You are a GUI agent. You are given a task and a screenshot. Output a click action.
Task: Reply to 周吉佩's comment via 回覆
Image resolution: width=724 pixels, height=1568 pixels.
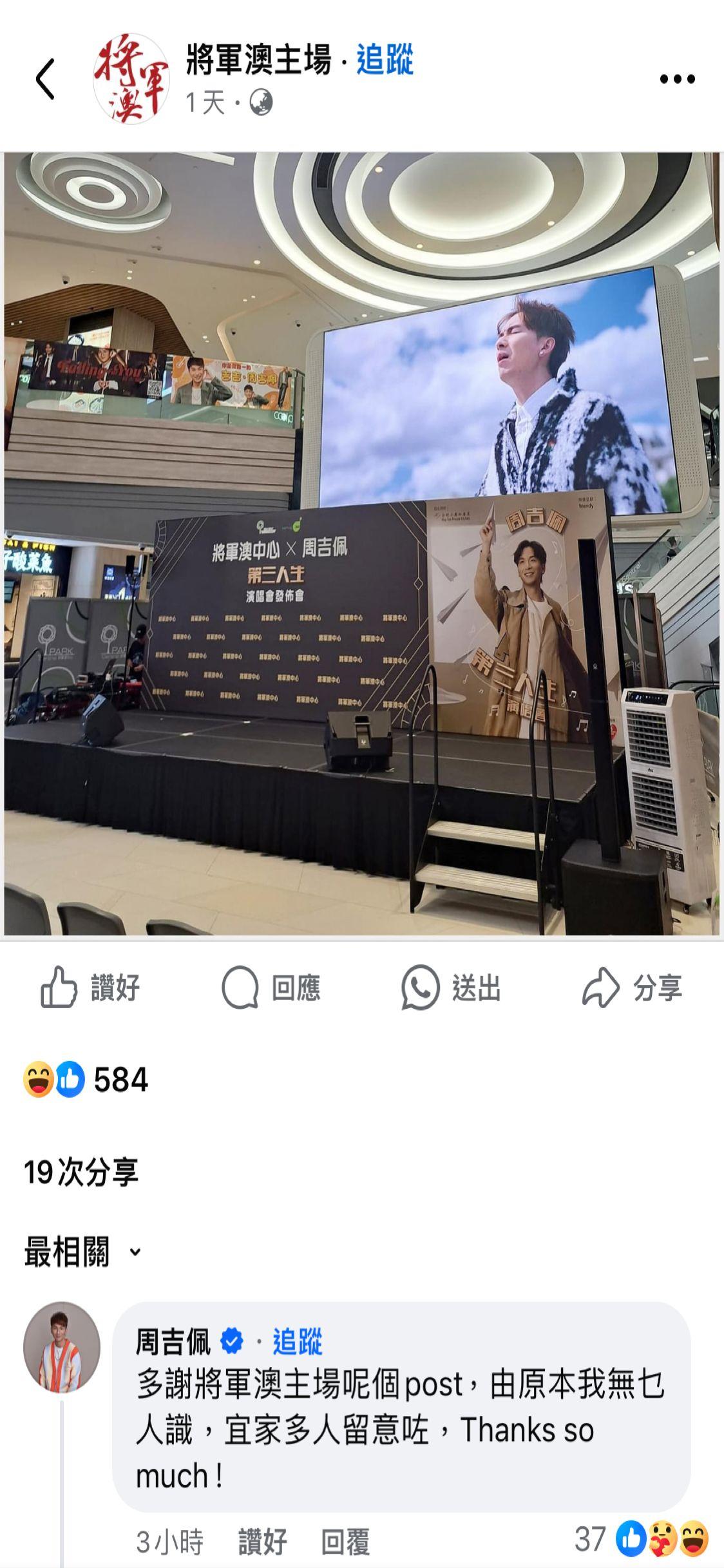coord(345,1542)
